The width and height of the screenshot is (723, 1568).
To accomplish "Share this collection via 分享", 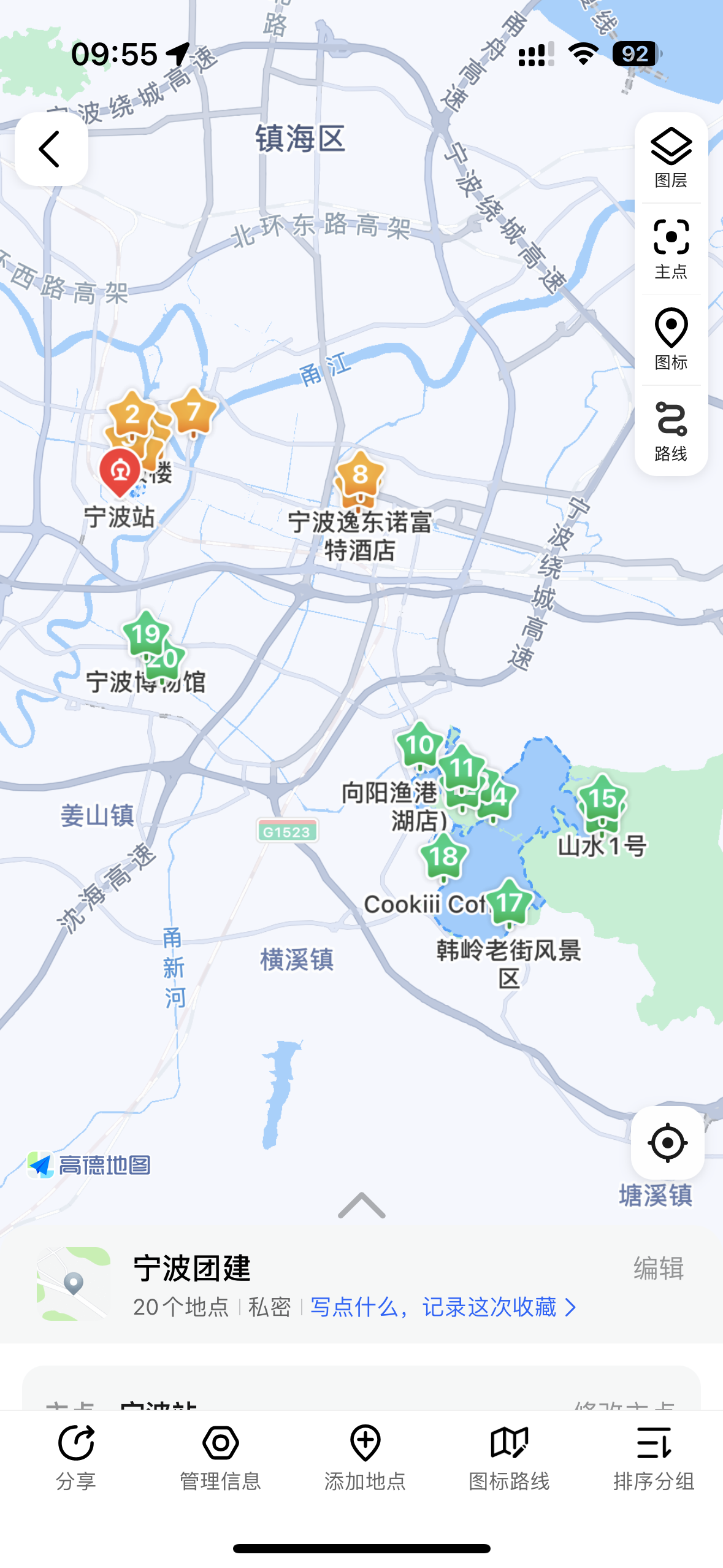I will click(76, 1457).
